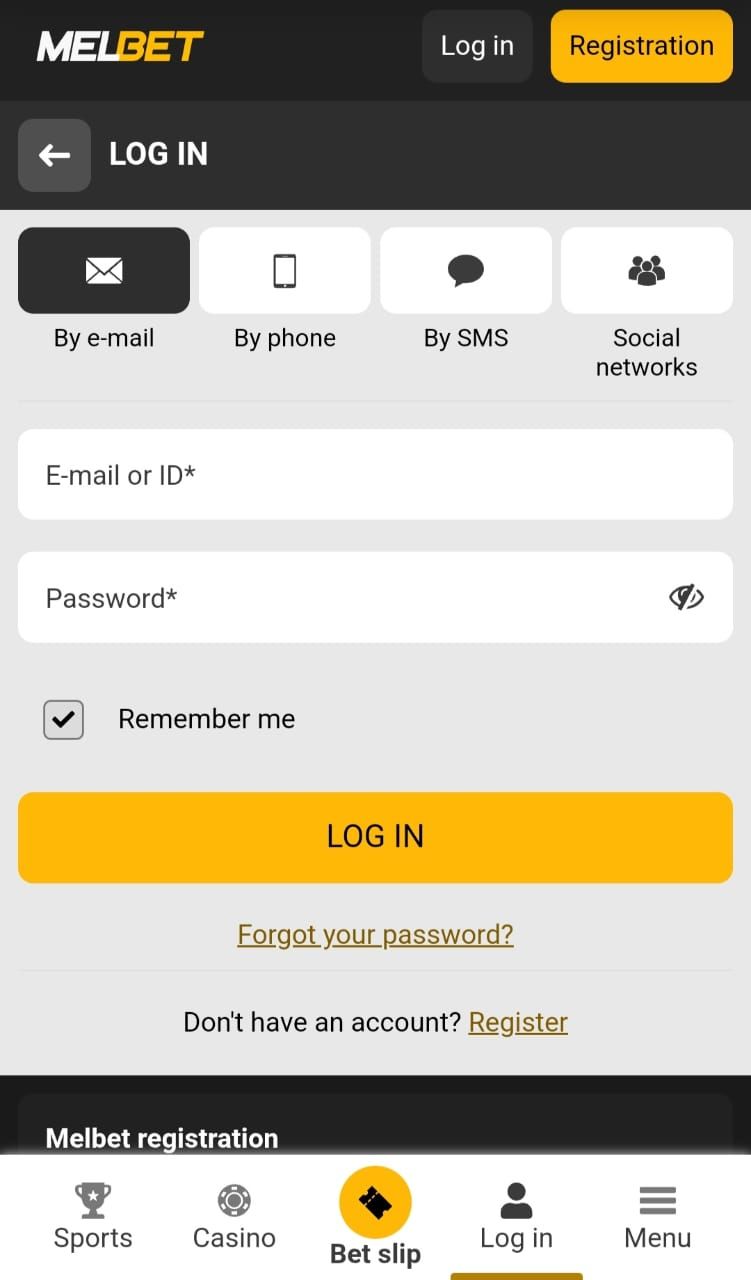Choose Social networks login option
Image resolution: width=751 pixels, height=1280 pixels.
pos(646,271)
